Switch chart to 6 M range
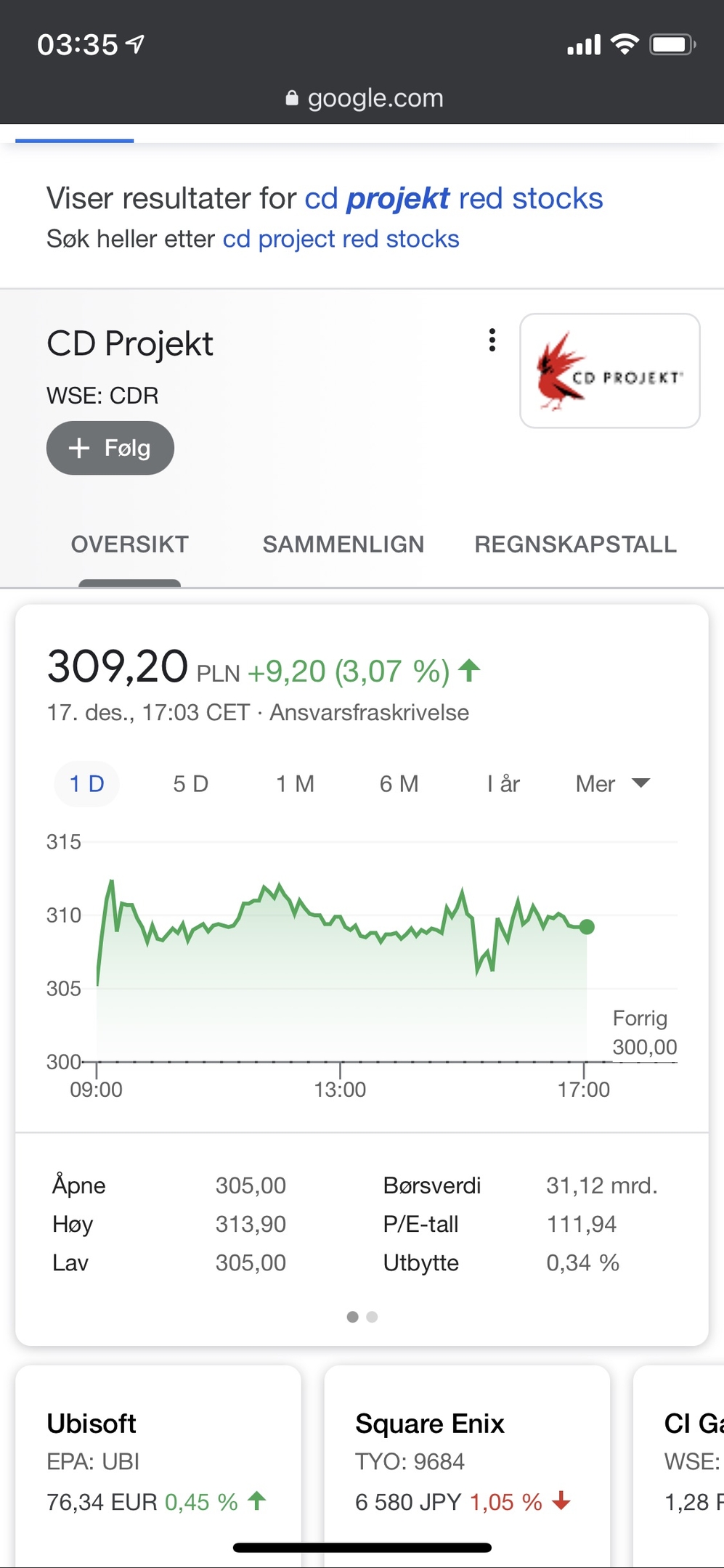The height and width of the screenshot is (1568, 724). pyautogui.click(x=399, y=784)
